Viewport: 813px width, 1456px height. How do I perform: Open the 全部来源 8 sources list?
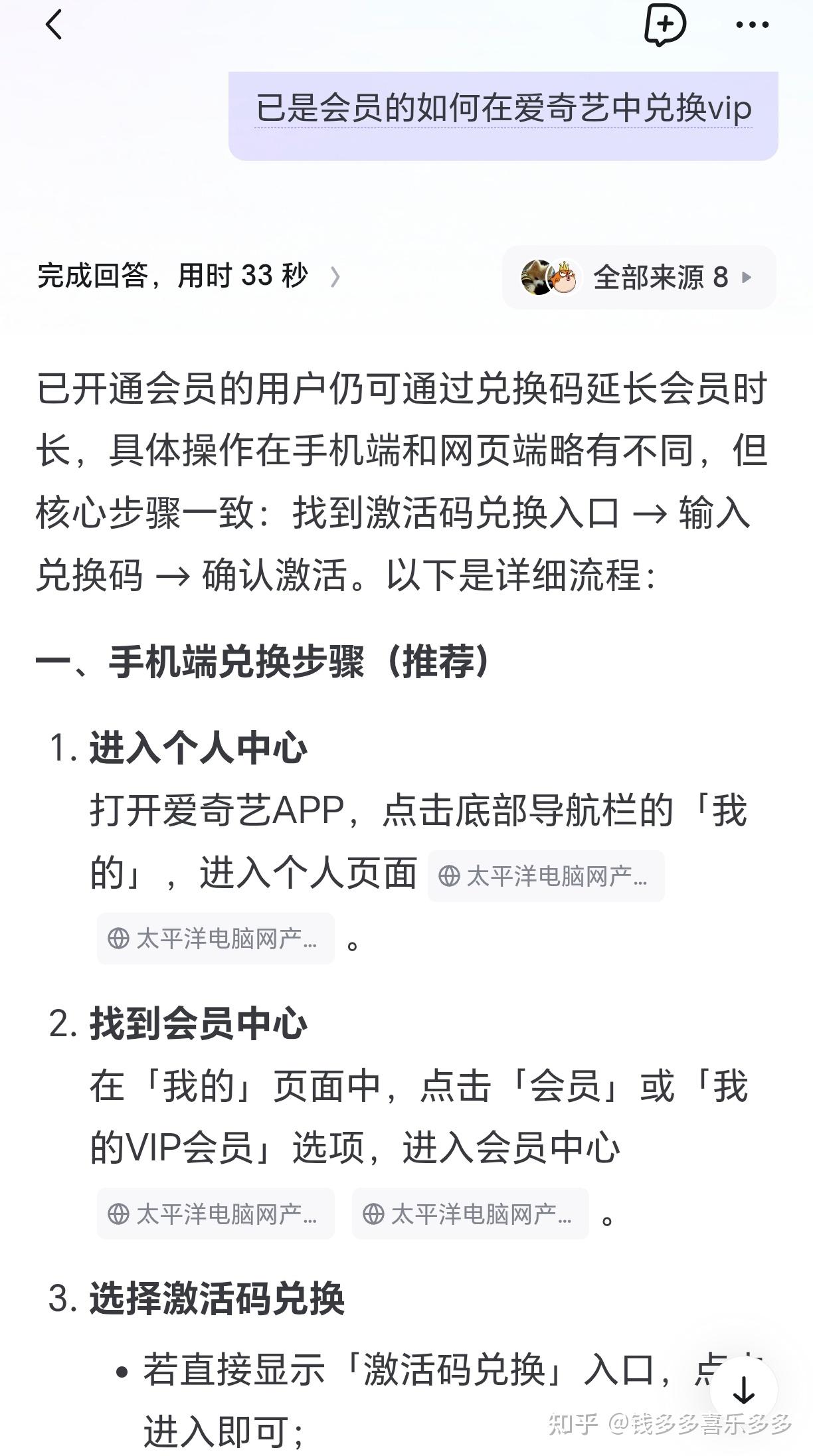coord(639,277)
